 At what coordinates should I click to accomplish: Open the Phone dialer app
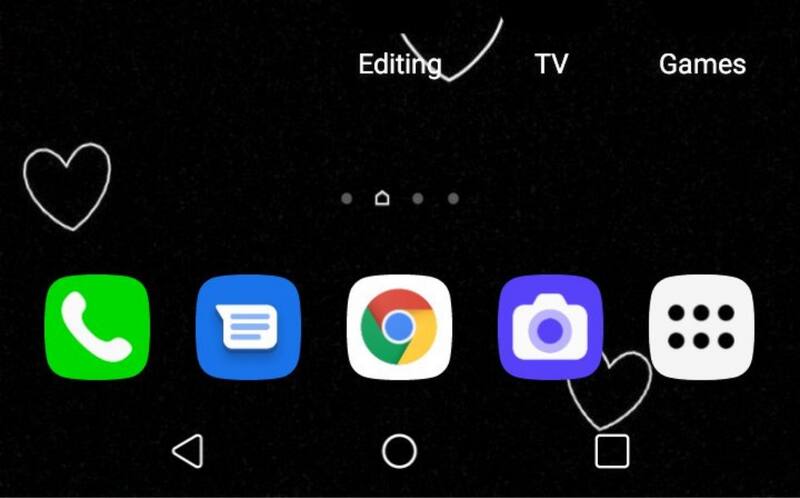tap(97, 326)
